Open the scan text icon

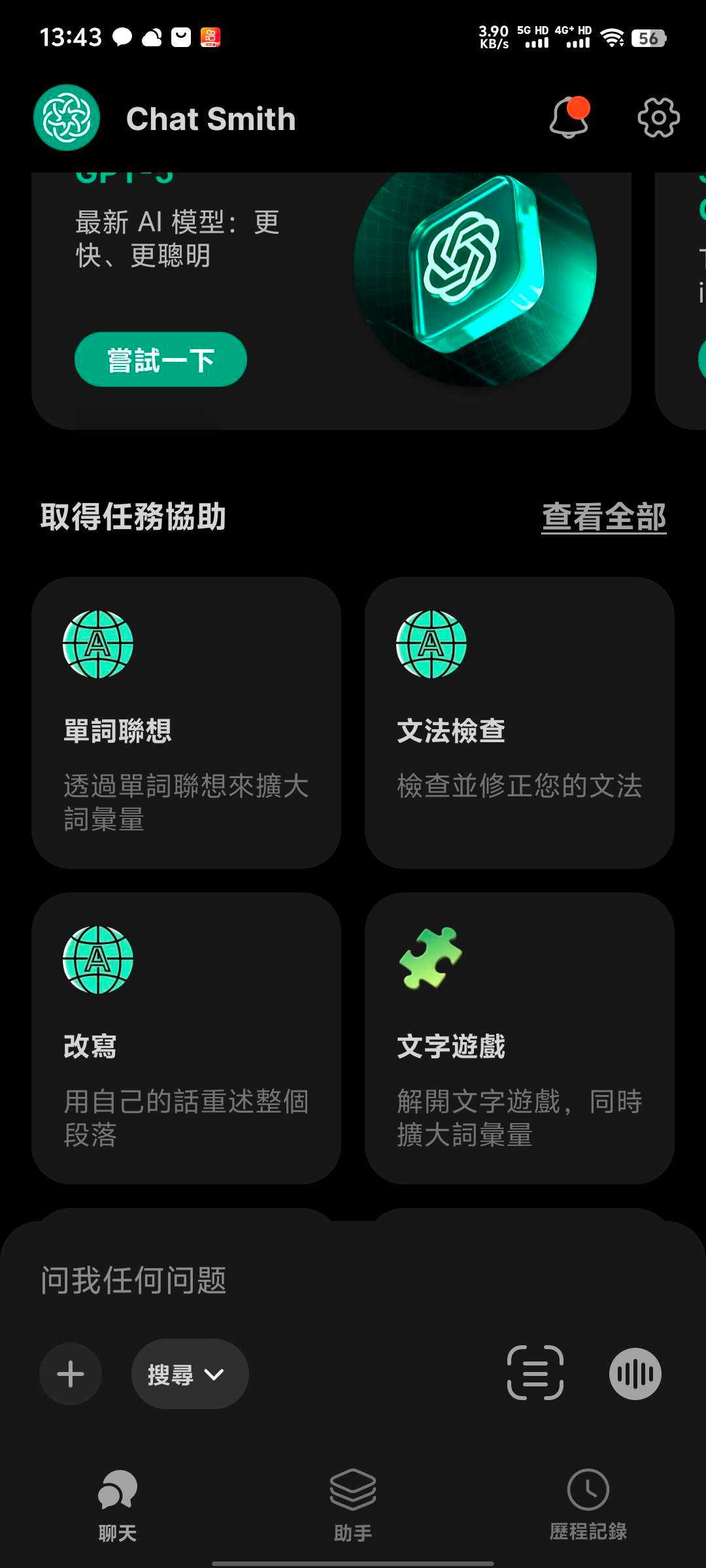pyautogui.click(x=535, y=1373)
